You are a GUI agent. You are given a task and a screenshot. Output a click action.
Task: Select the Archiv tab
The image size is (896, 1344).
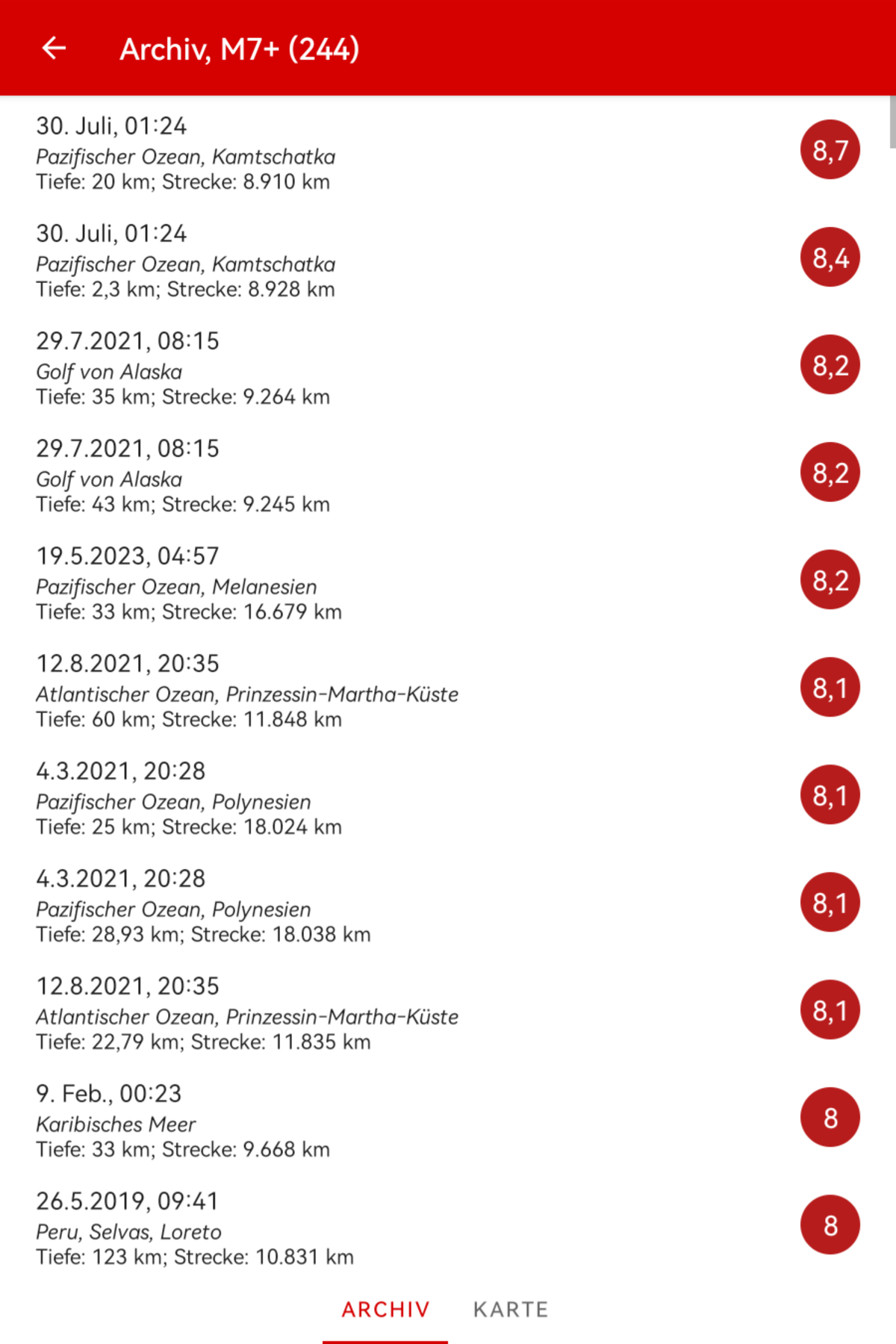tap(385, 1310)
